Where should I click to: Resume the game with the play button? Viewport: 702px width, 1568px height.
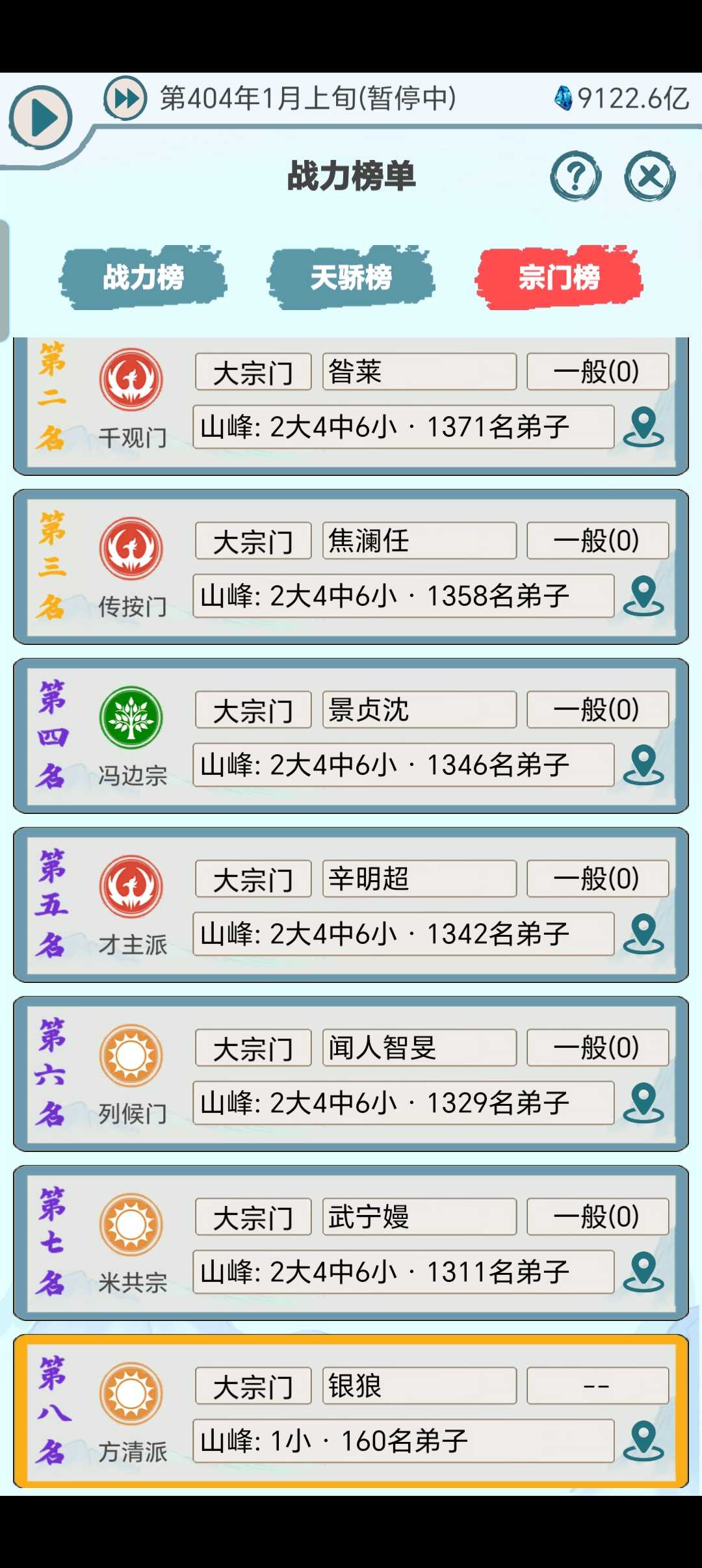tap(40, 118)
